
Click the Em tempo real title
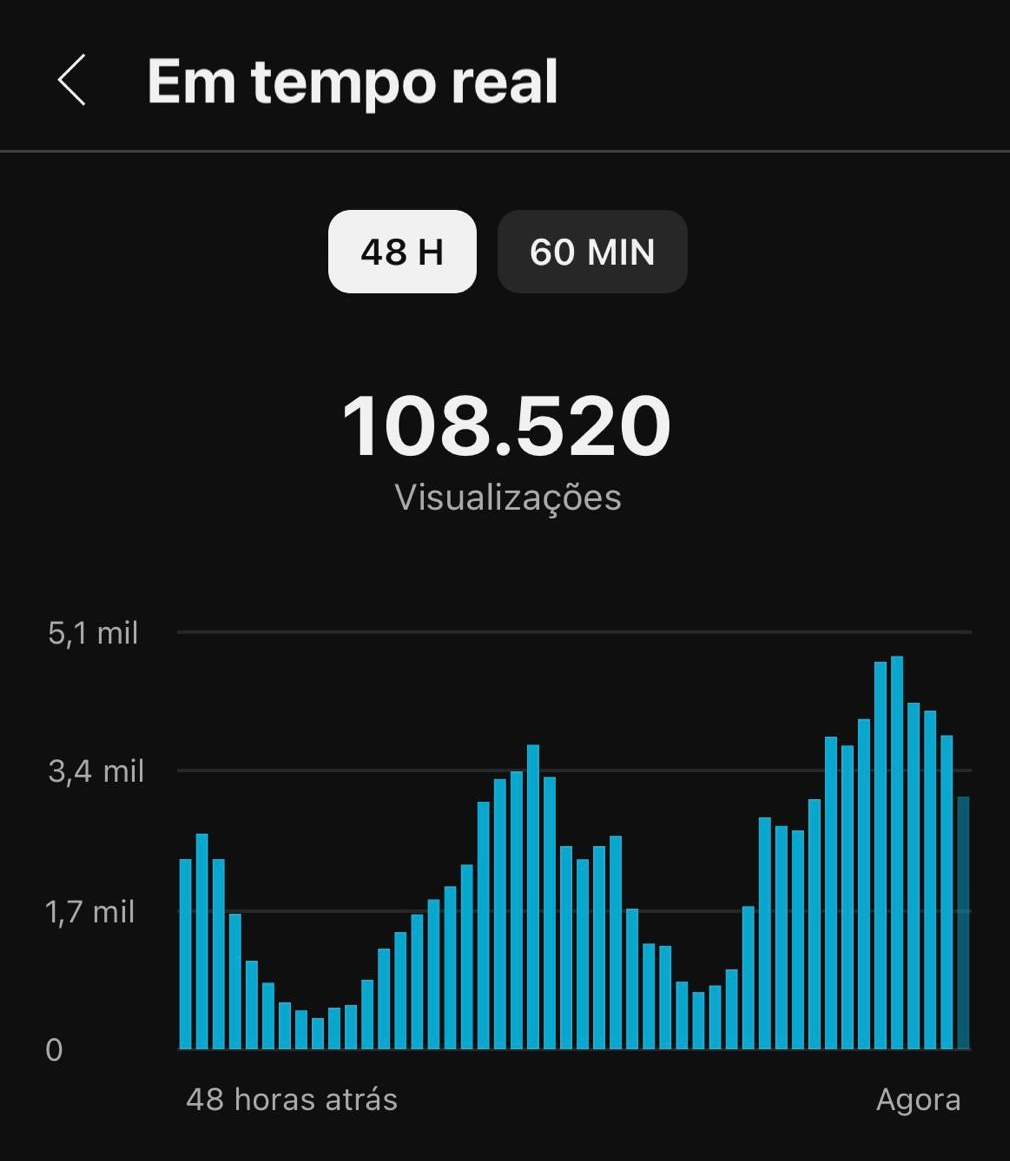click(352, 82)
